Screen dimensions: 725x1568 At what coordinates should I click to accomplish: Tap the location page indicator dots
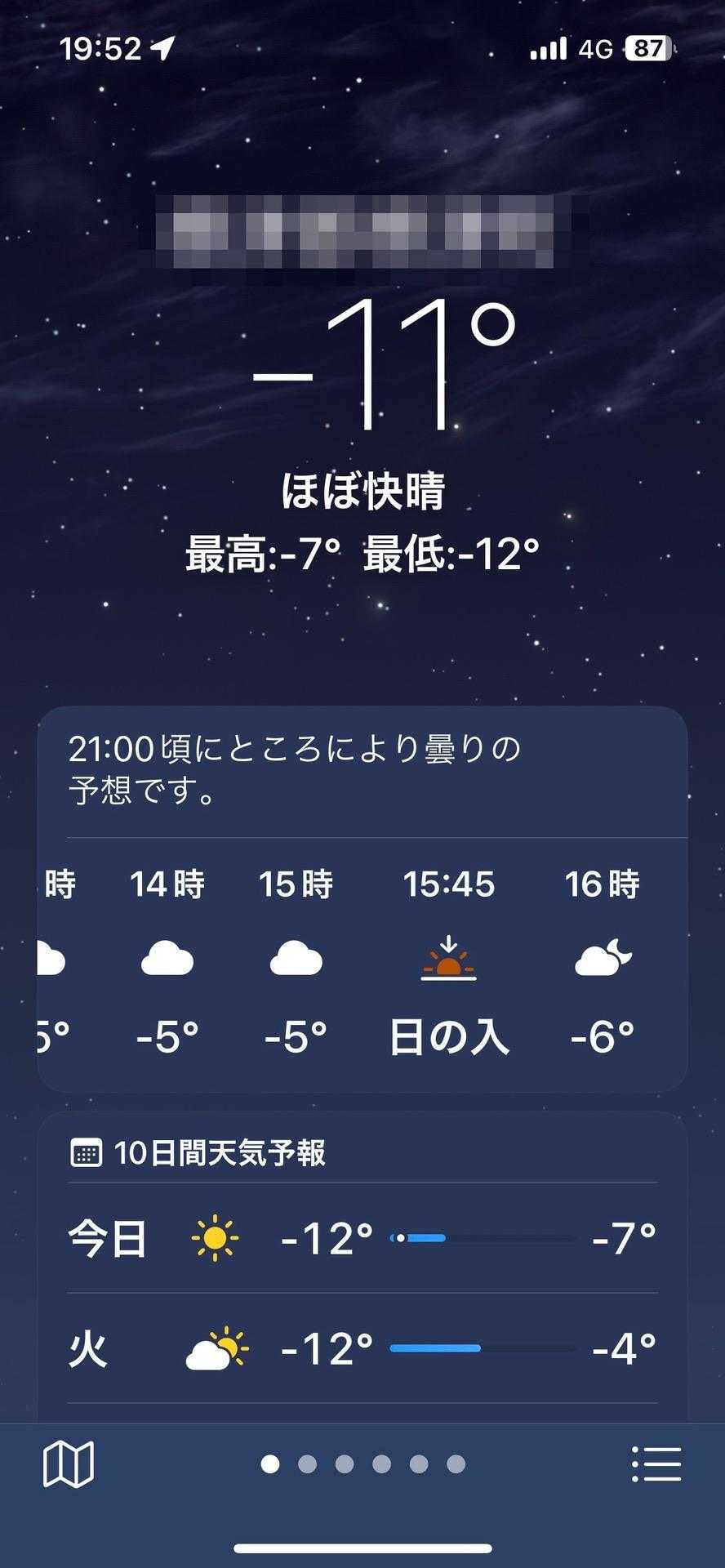coord(362,1464)
